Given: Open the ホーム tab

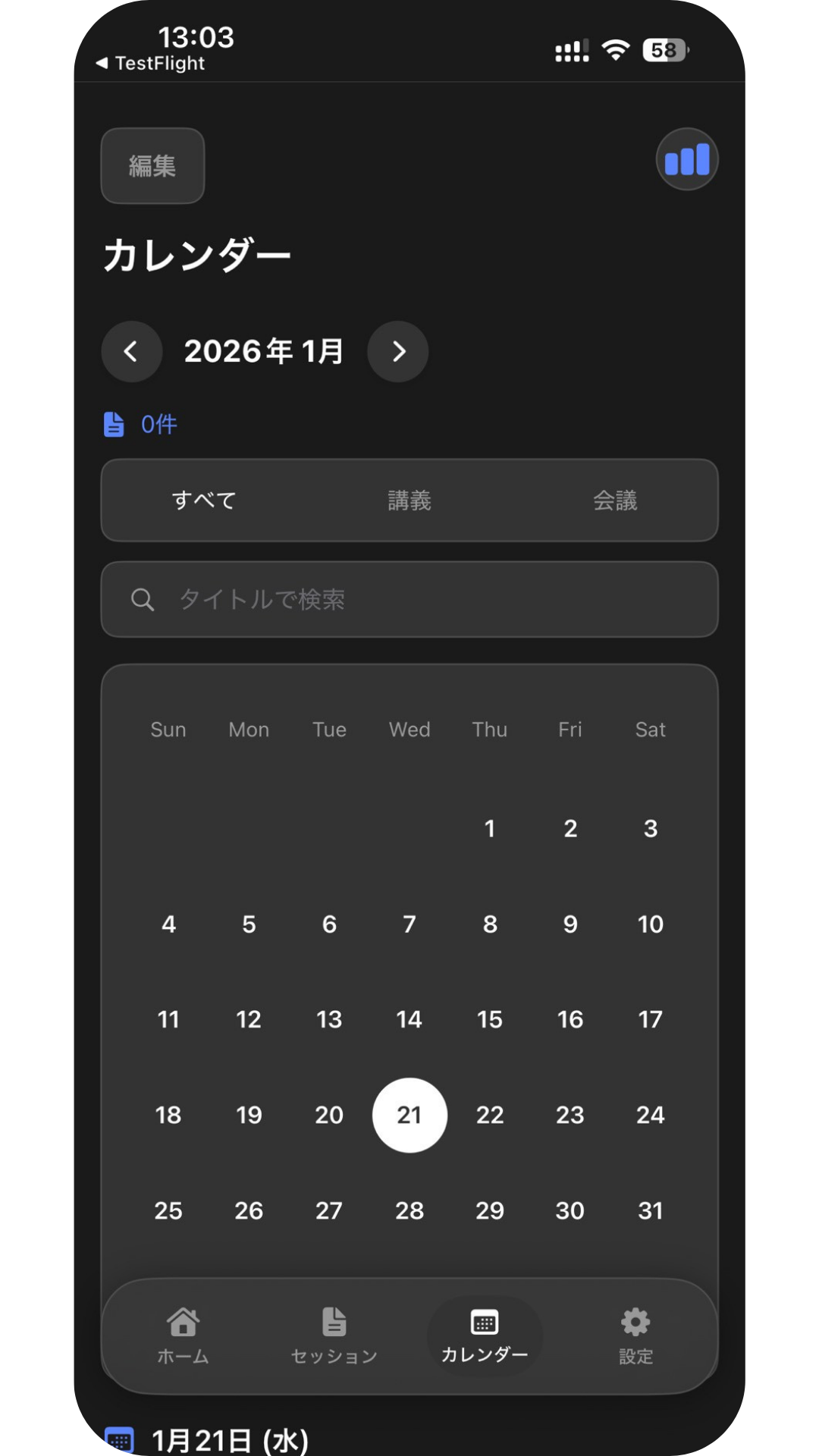Looking at the screenshot, I should click(x=183, y=1336).
